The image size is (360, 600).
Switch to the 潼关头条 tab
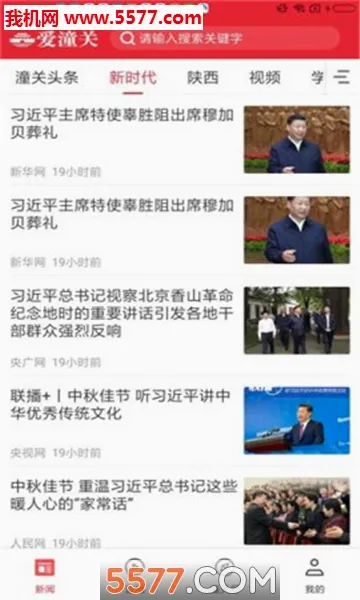pyautogui.click(x=47, y=78)
